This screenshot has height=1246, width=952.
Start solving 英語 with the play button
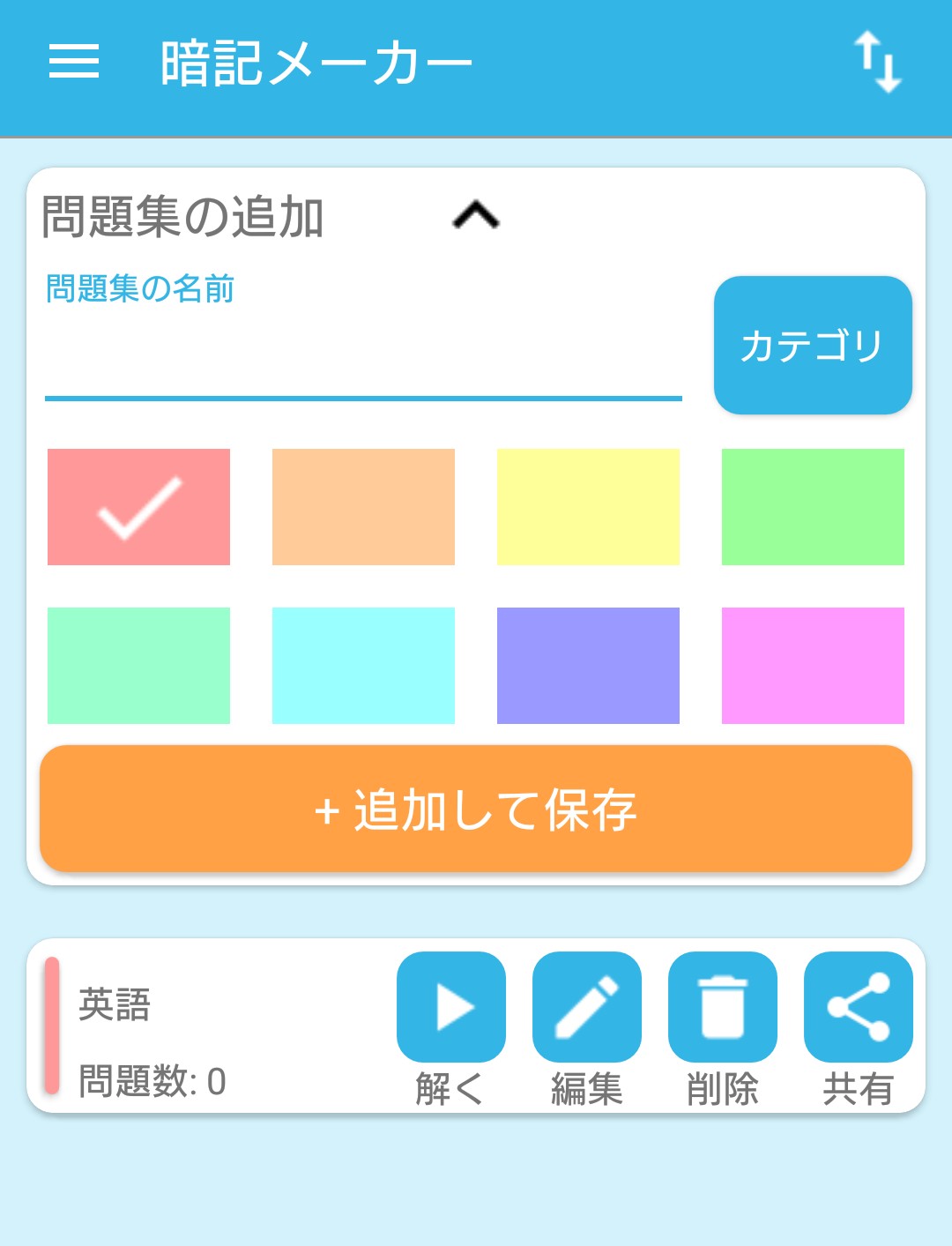pyautogui.click(x=451, y=1007)
